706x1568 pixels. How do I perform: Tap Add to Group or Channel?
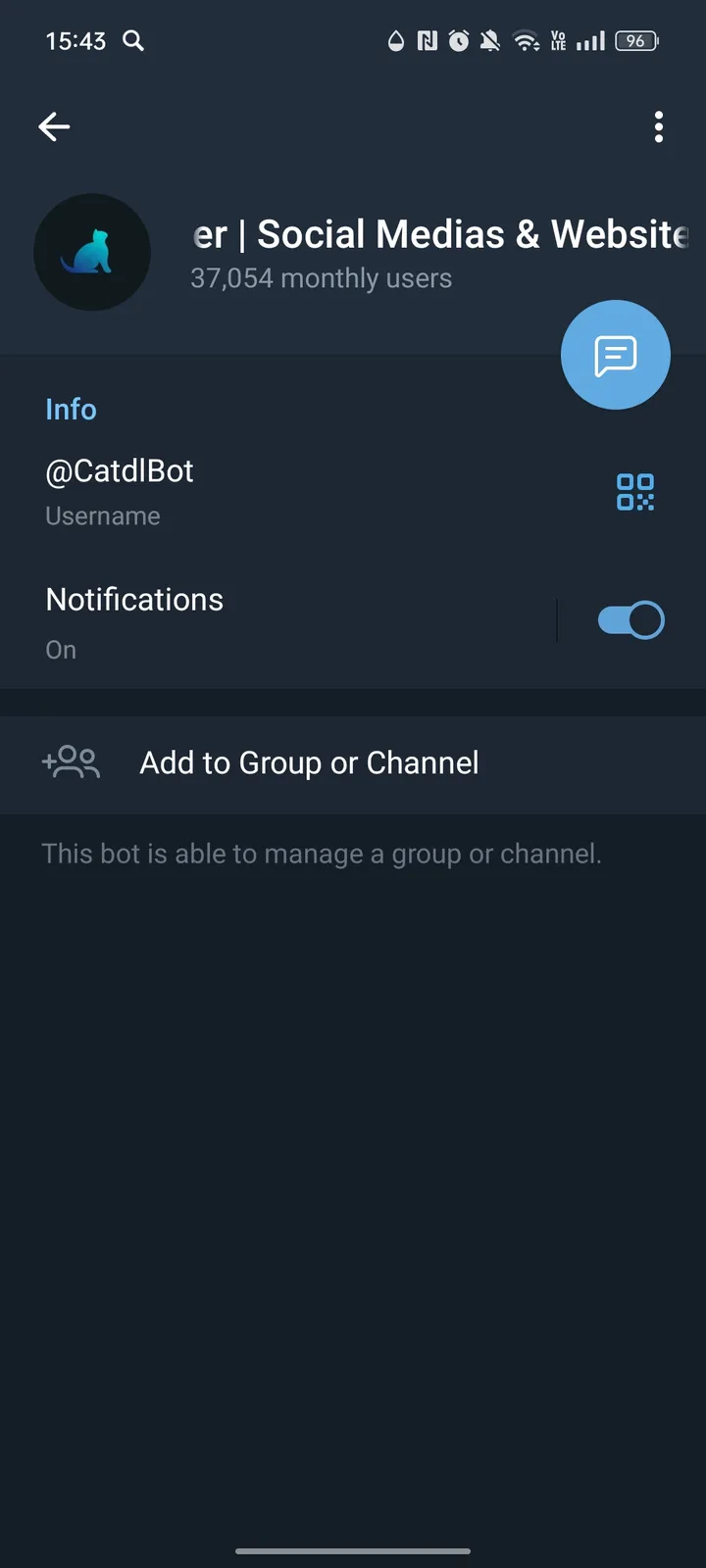tap(308, 762)
